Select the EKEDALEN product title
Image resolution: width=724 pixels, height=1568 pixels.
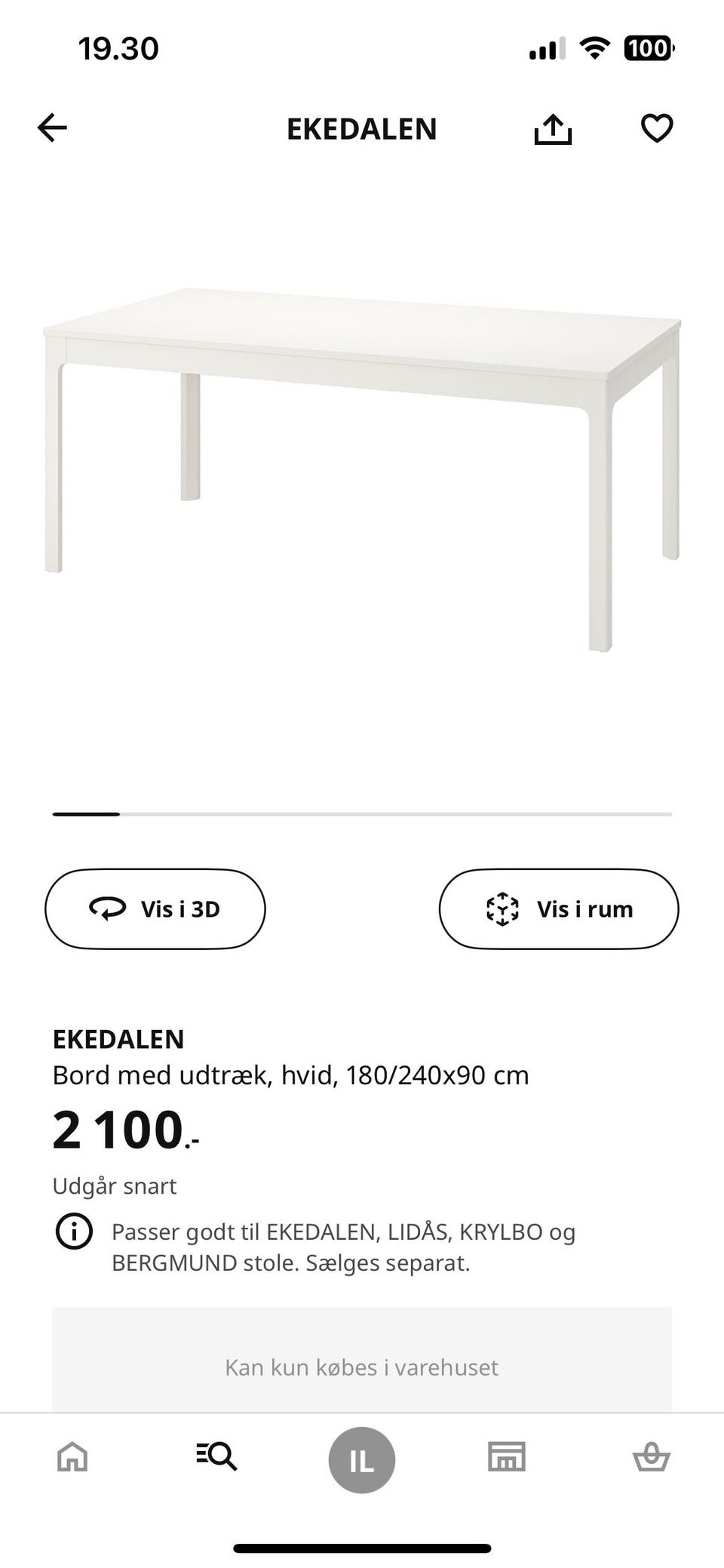click(118, 1039)
